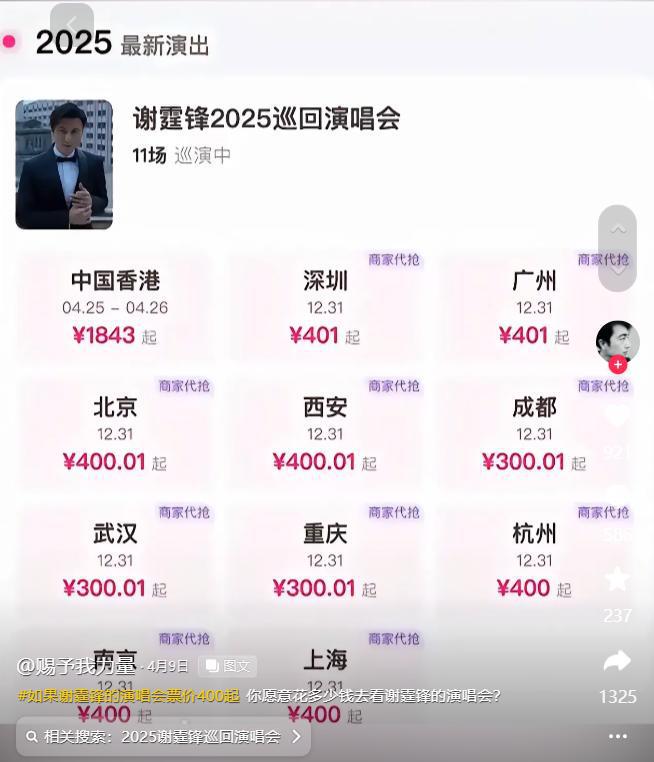
Task: Follow the author via the red plus
Action: pyautogui.click(x=618, y=365)
